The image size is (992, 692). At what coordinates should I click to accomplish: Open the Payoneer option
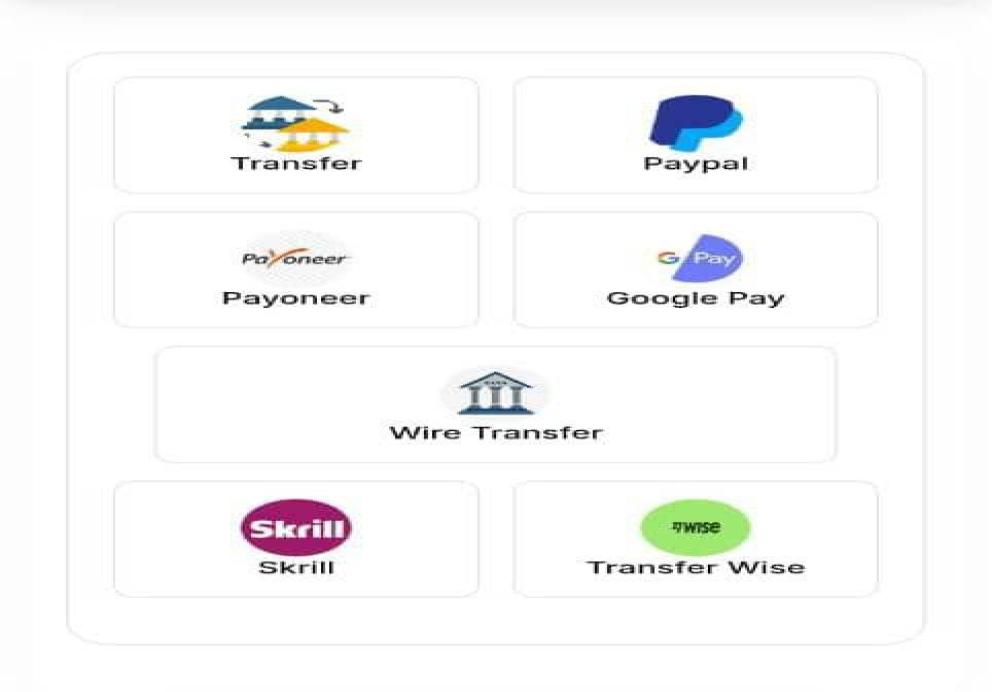click(296, 270)
